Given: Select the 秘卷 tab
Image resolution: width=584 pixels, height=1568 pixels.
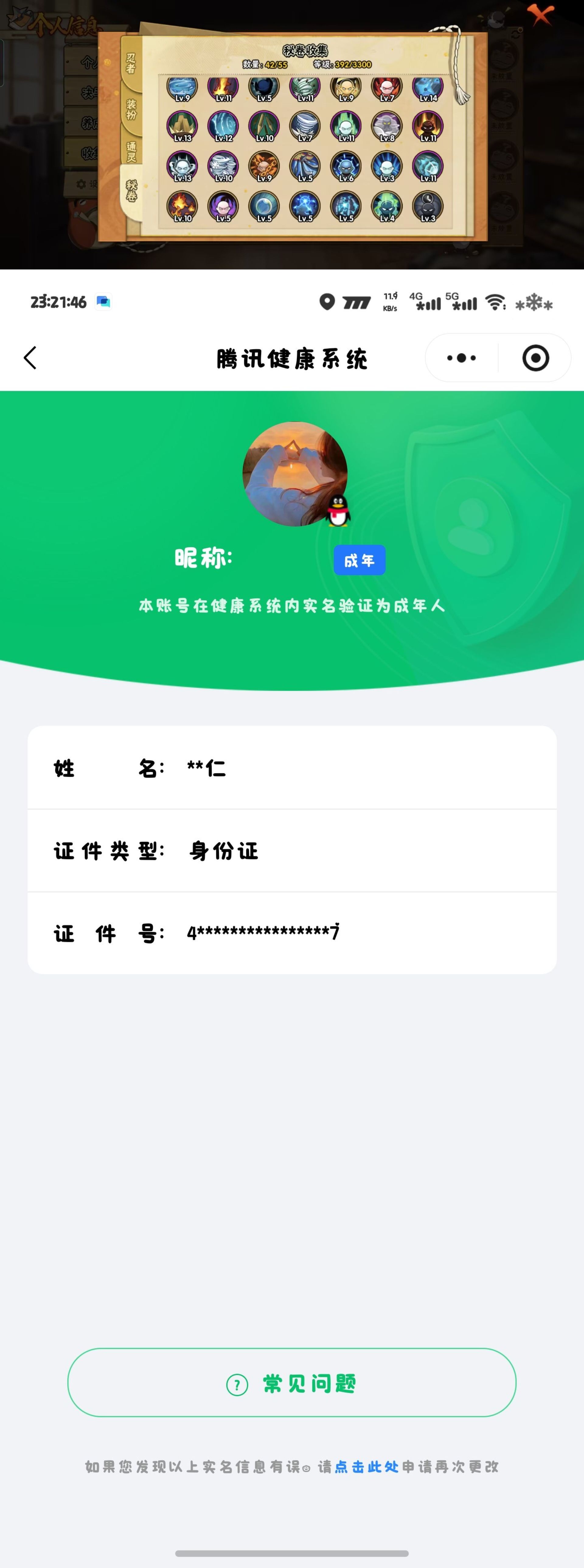Looking at the screenshot, I should coord(132,191).
